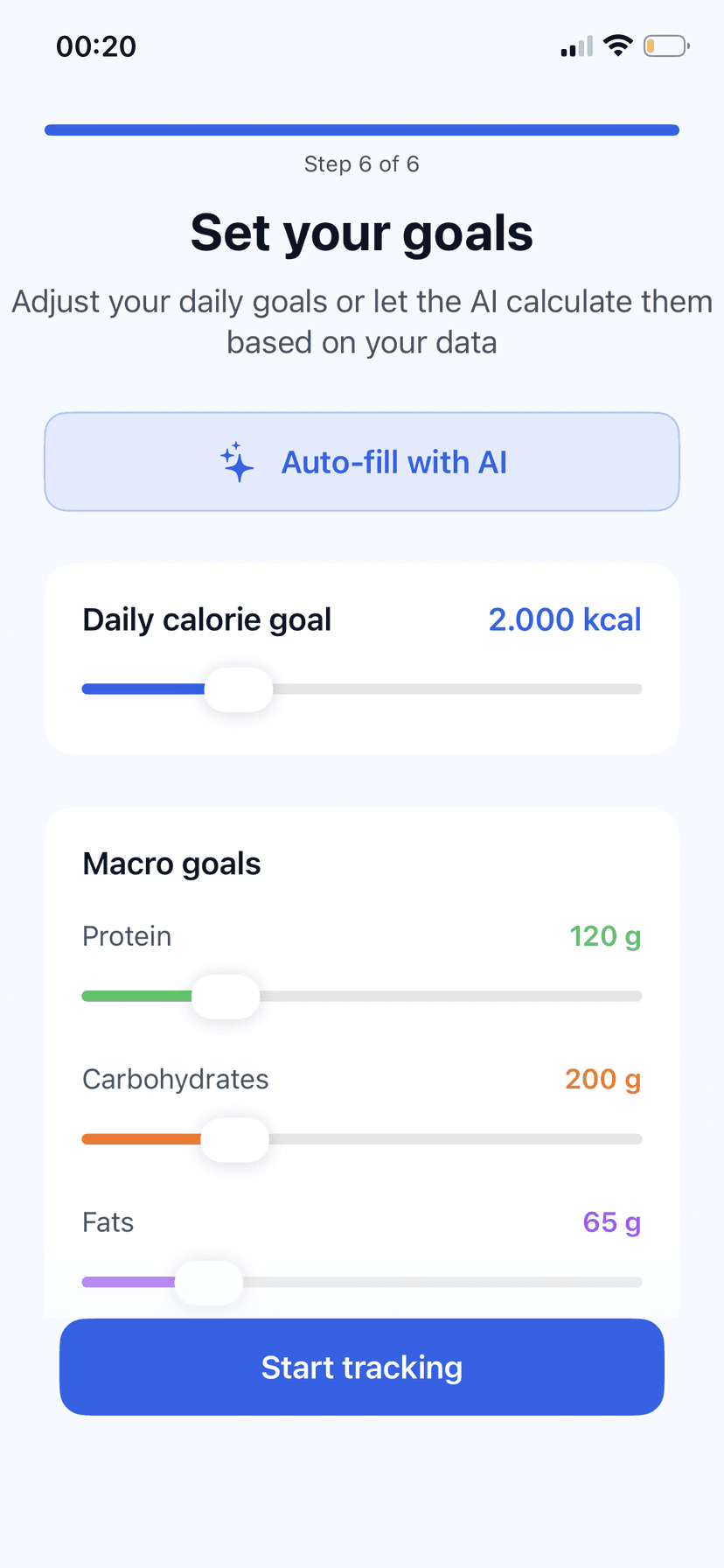Select the Daily calorie goal card
The width and height of the screenshot is (724, 1568).
[x=362, y=657]
